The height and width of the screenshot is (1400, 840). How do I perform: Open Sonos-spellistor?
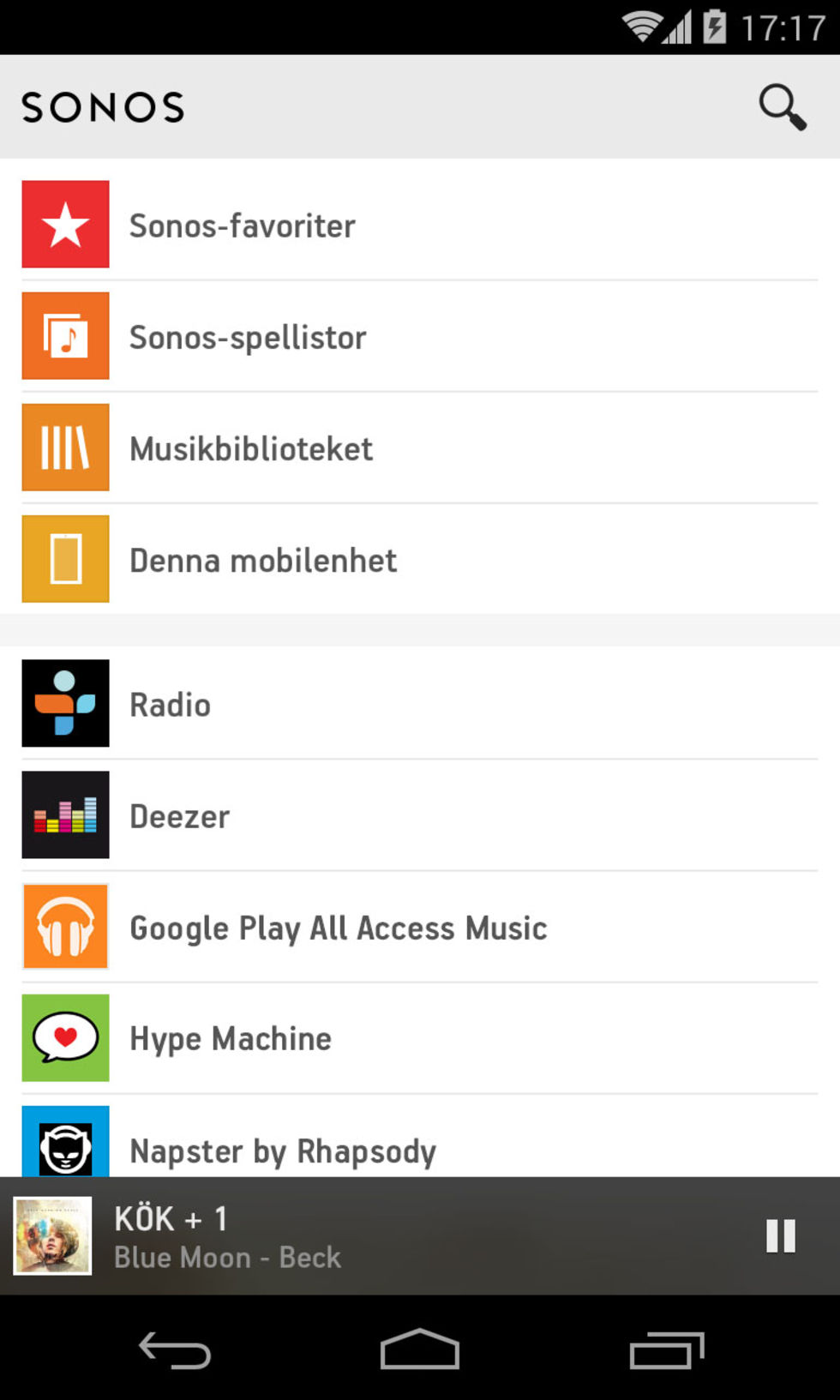point(248,337)
